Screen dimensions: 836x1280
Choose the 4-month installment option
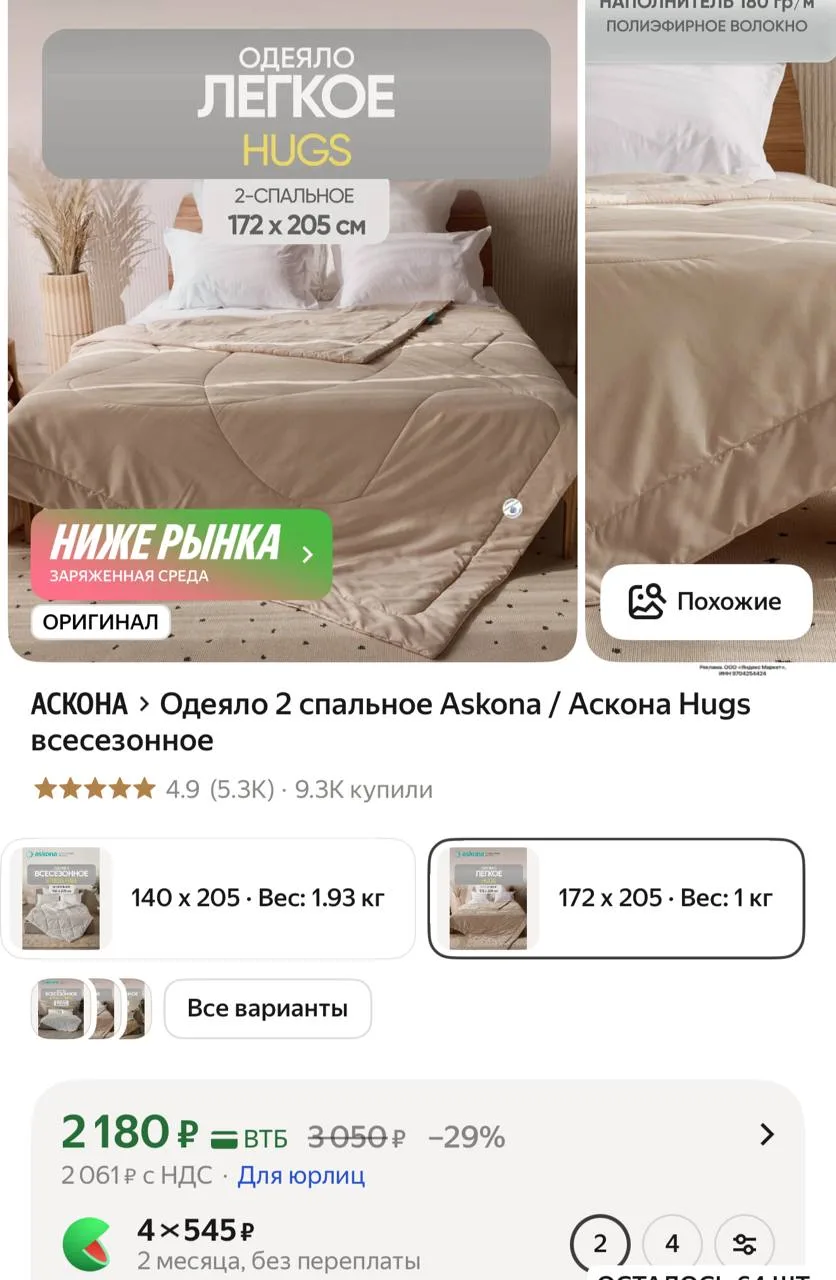click(672, 1244)
